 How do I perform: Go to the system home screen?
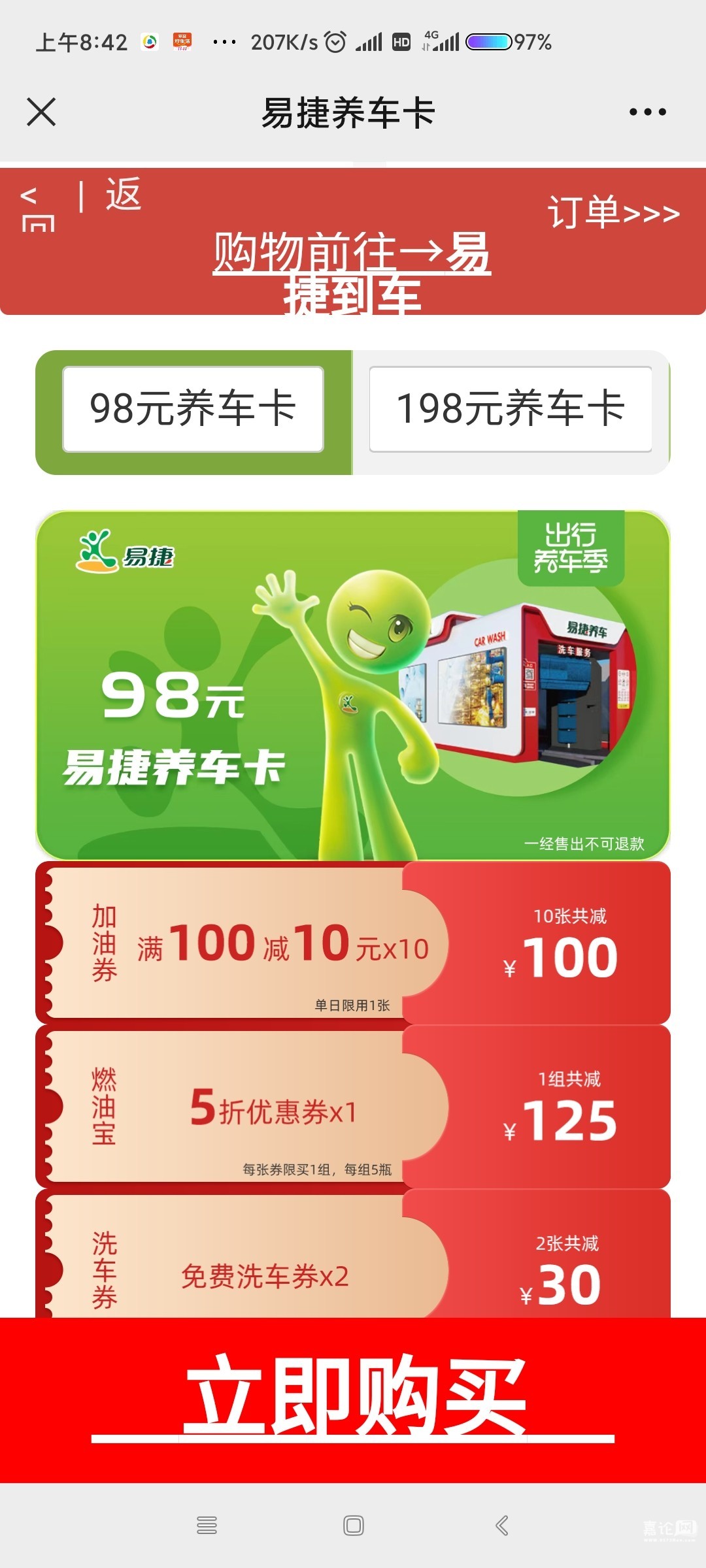(x=353, y=1525)
